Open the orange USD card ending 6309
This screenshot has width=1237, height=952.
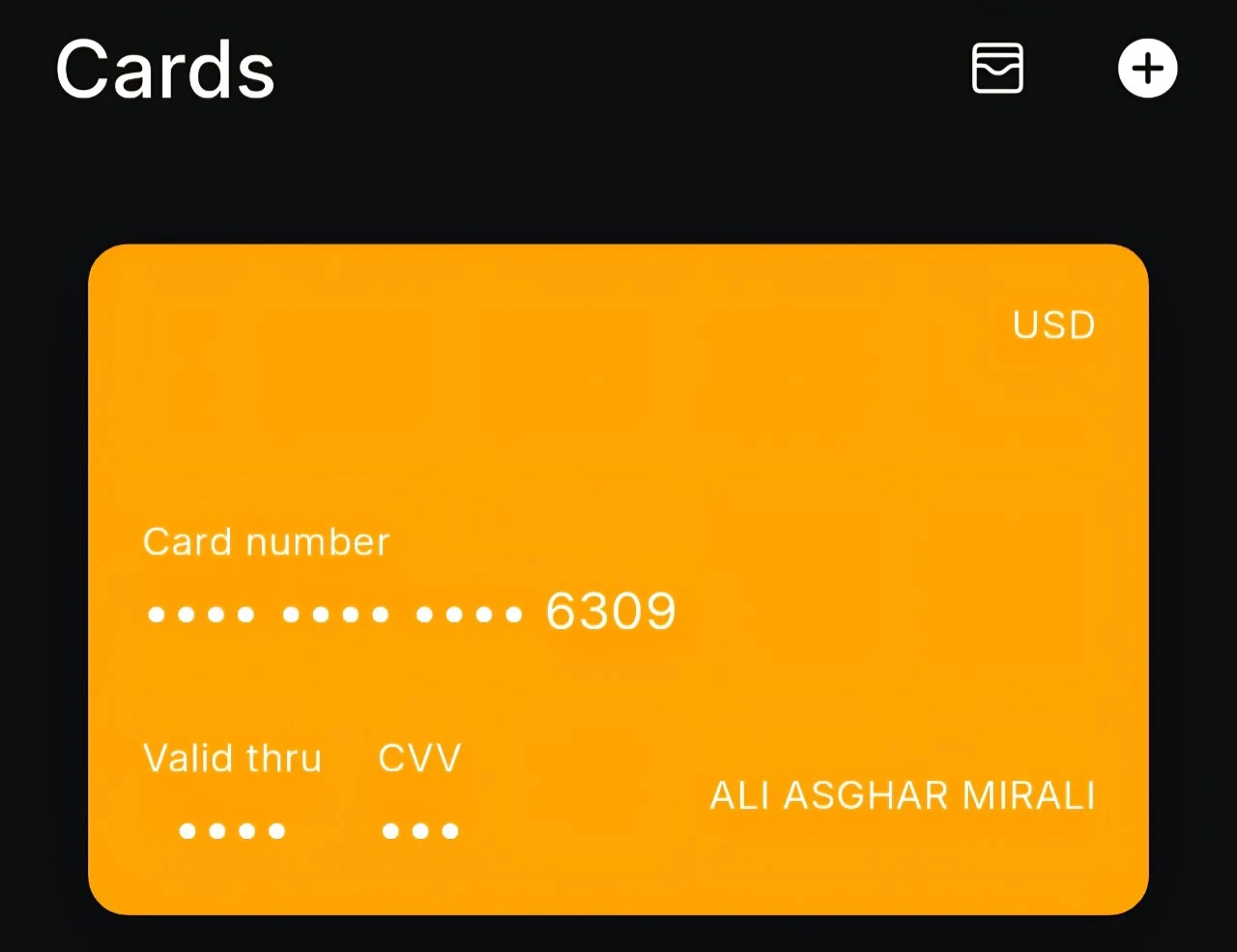click(618, 580)
